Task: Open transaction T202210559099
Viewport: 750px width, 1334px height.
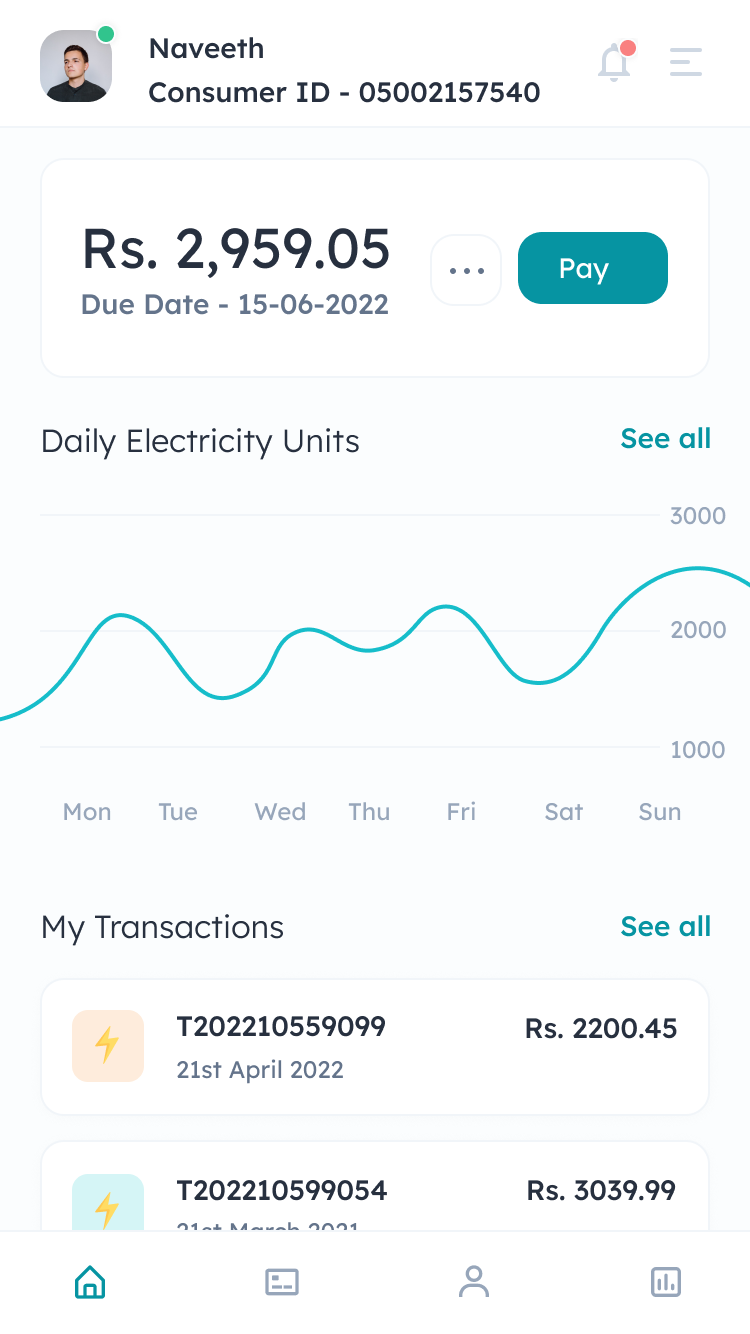Action: pyautogui.click(x=375, y=1047)
